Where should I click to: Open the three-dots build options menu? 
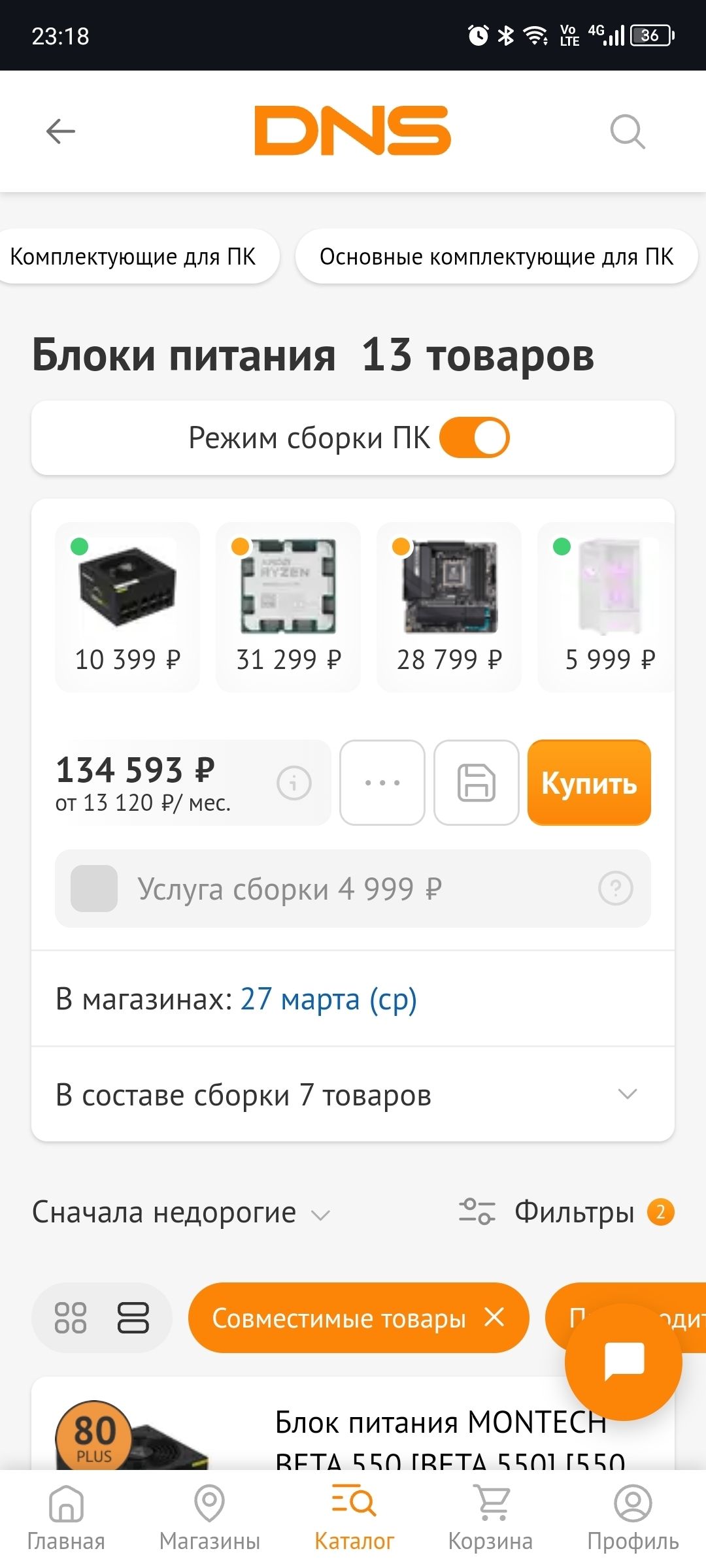point(382,783)
